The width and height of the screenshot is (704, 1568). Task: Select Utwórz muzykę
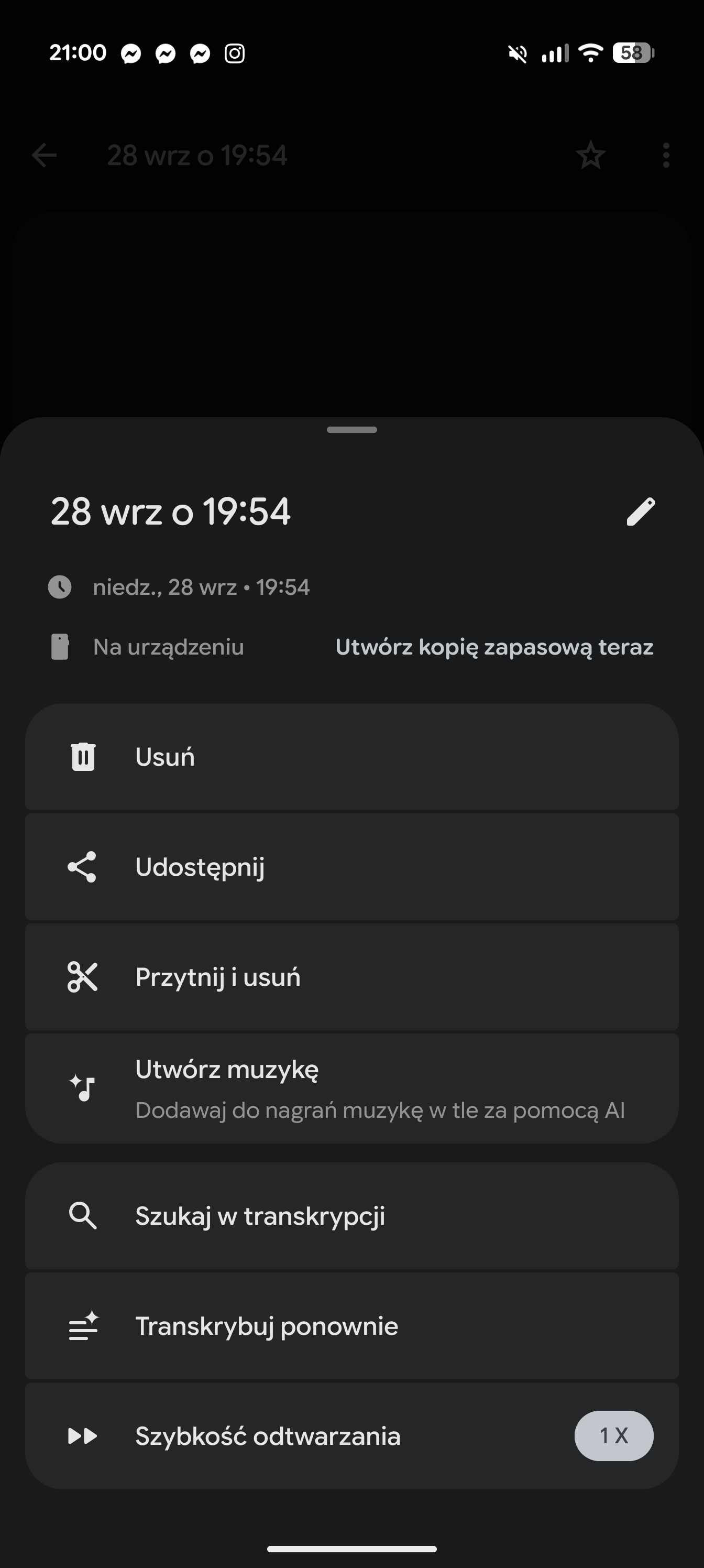351,1088
